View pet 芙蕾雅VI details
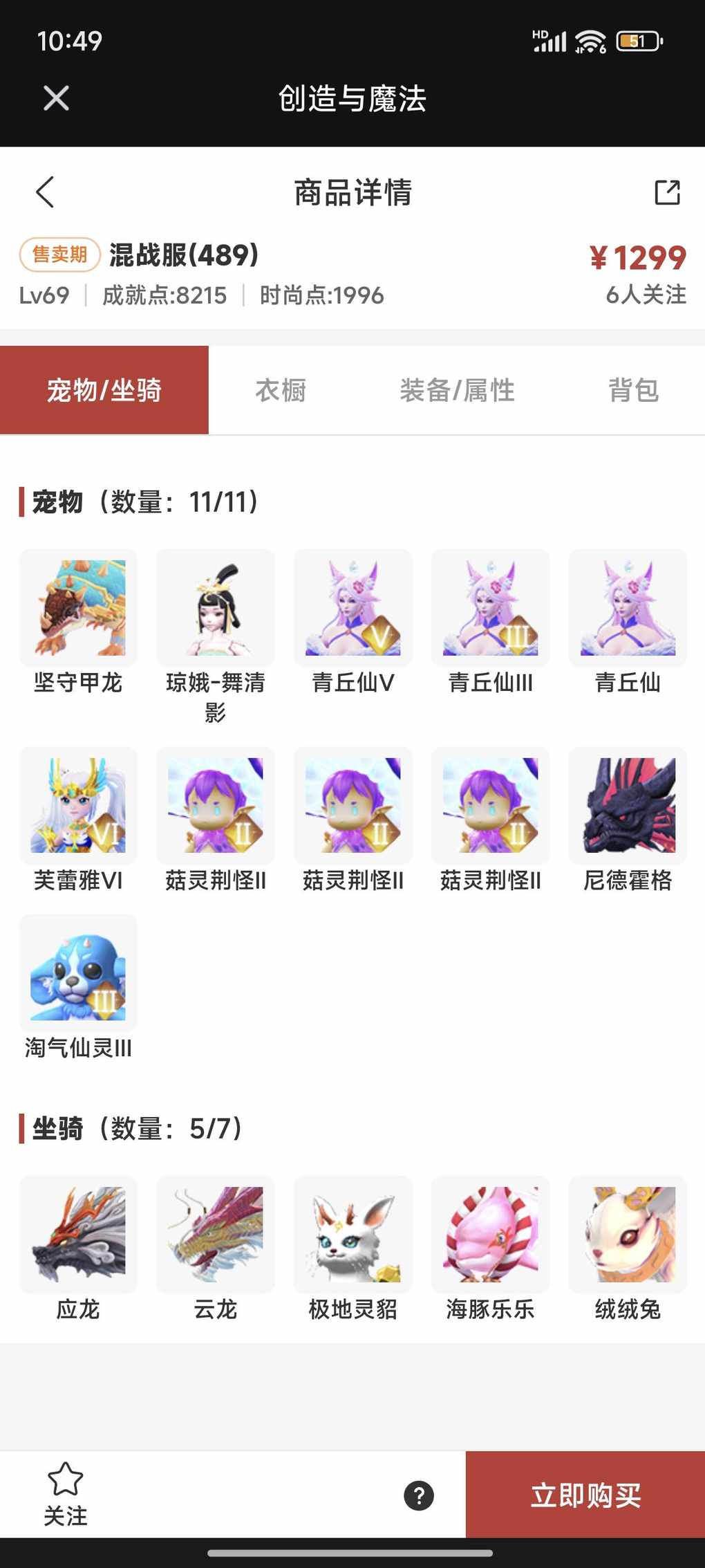Viewport: 705px width, 1568px height. click(x=78, y=806)
